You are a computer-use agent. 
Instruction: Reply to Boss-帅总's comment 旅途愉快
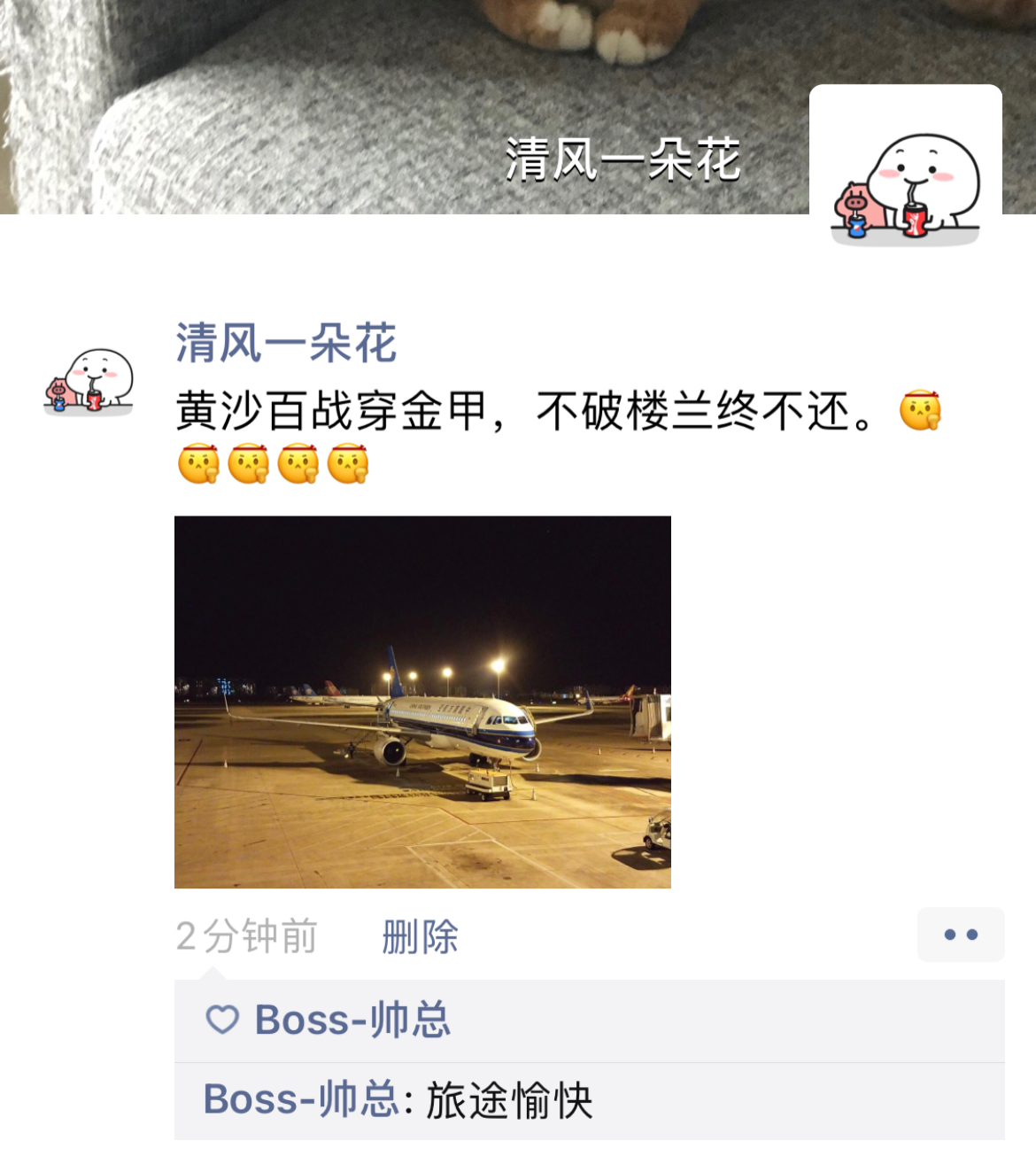click(508, 1100)
